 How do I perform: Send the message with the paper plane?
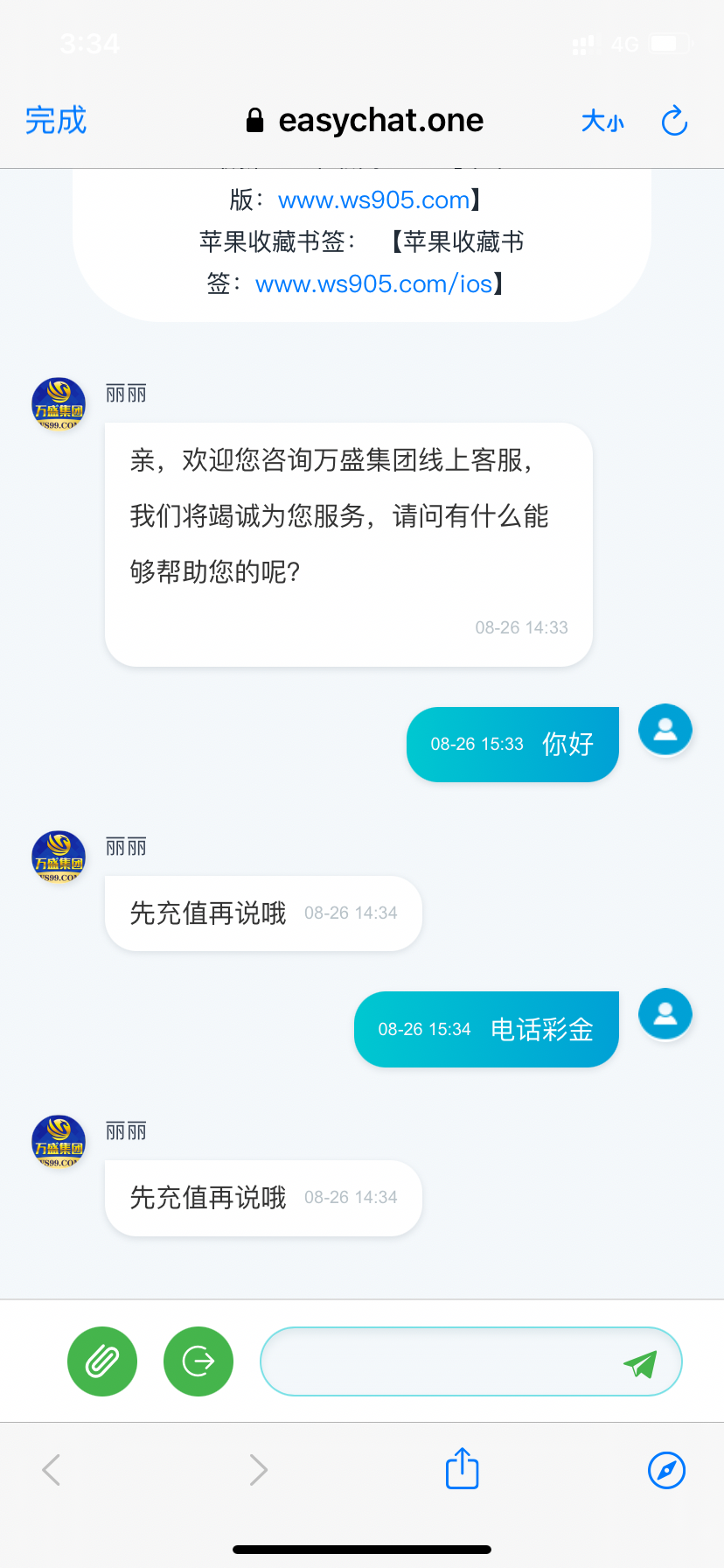point(640,1363)
